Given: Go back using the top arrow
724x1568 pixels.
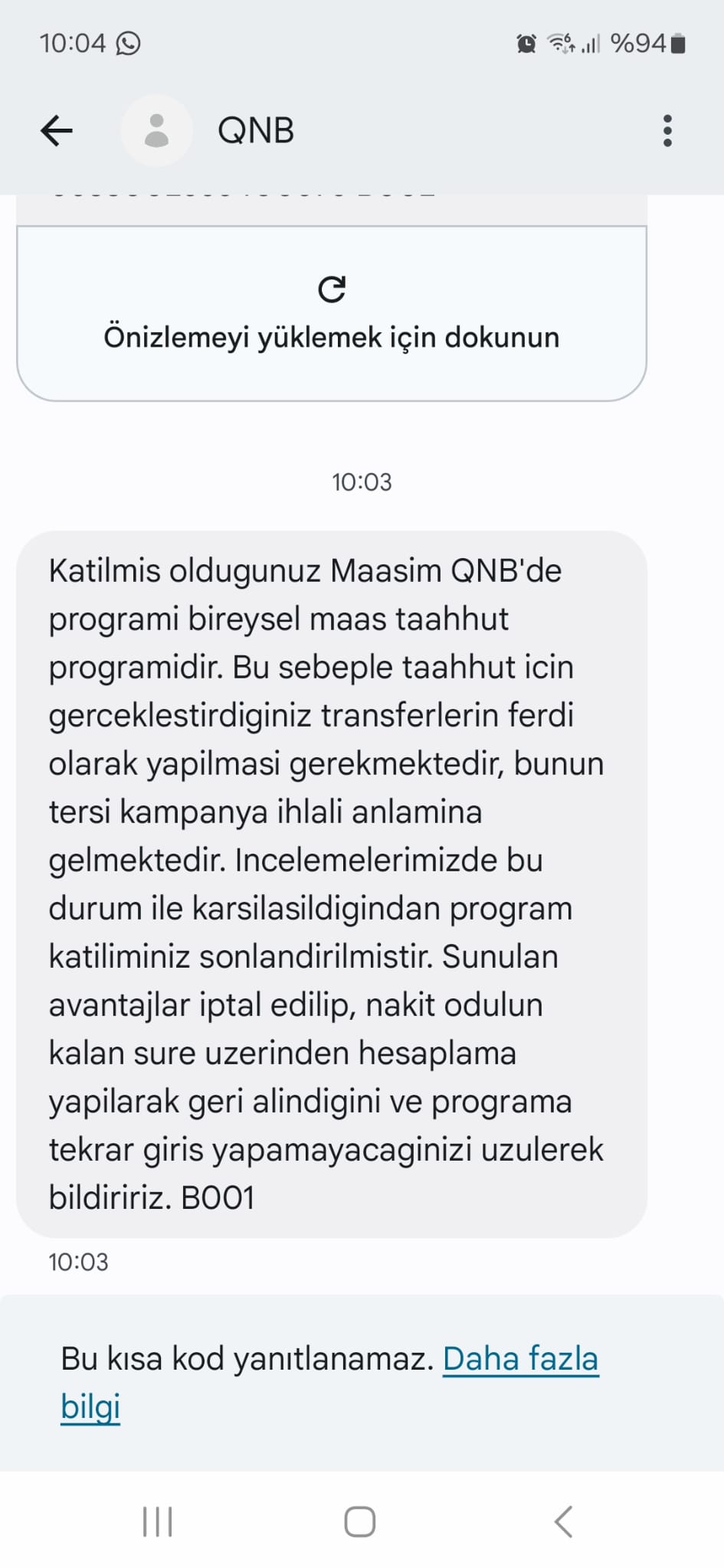Looking at the screenshot, I should tap(57, 131).
